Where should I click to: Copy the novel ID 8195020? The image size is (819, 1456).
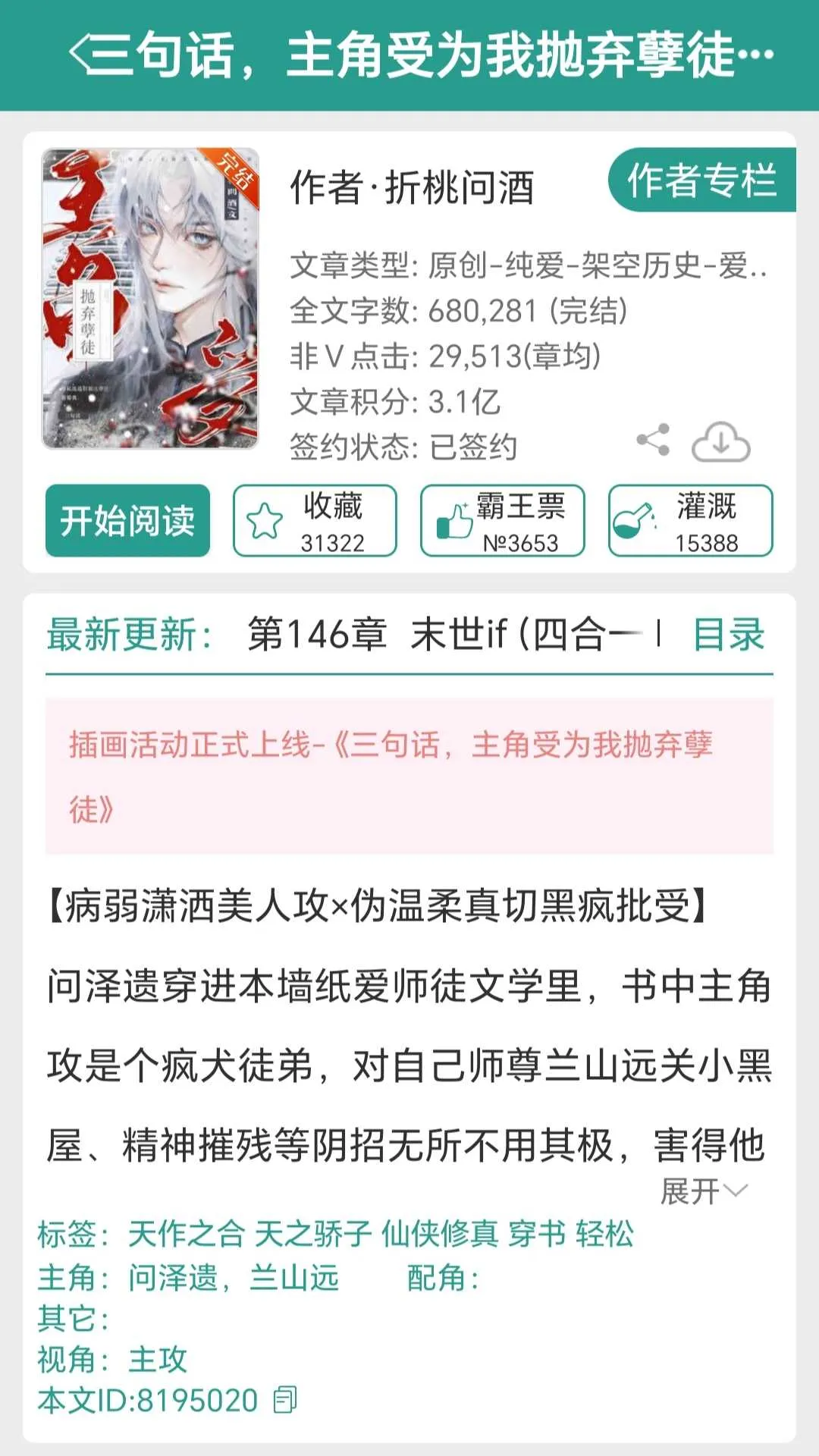pos(285,1400)
